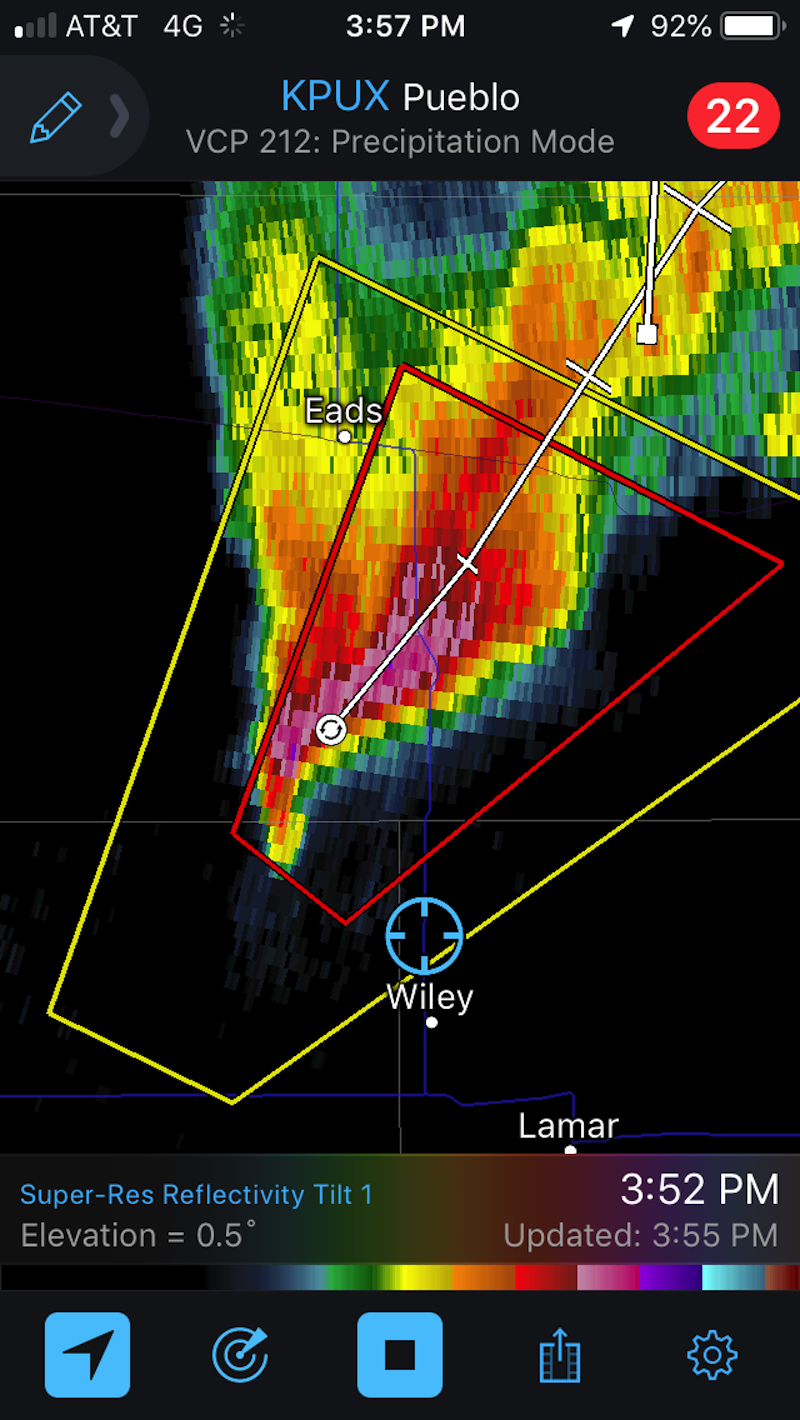800x1420 pixels.
Task: Select the red tornado warning polygon
Action: 507,643
